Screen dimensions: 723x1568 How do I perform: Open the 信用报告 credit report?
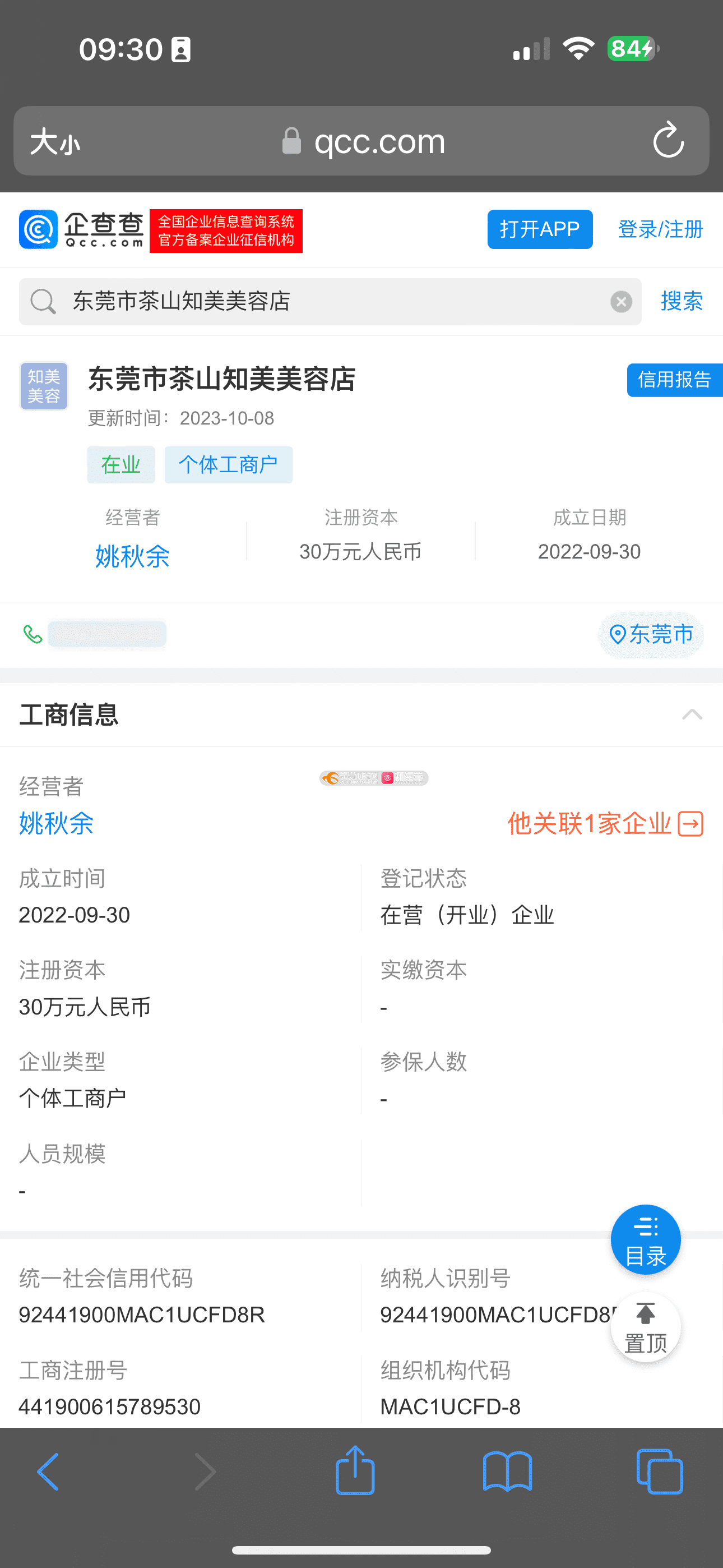click(675, 380)
